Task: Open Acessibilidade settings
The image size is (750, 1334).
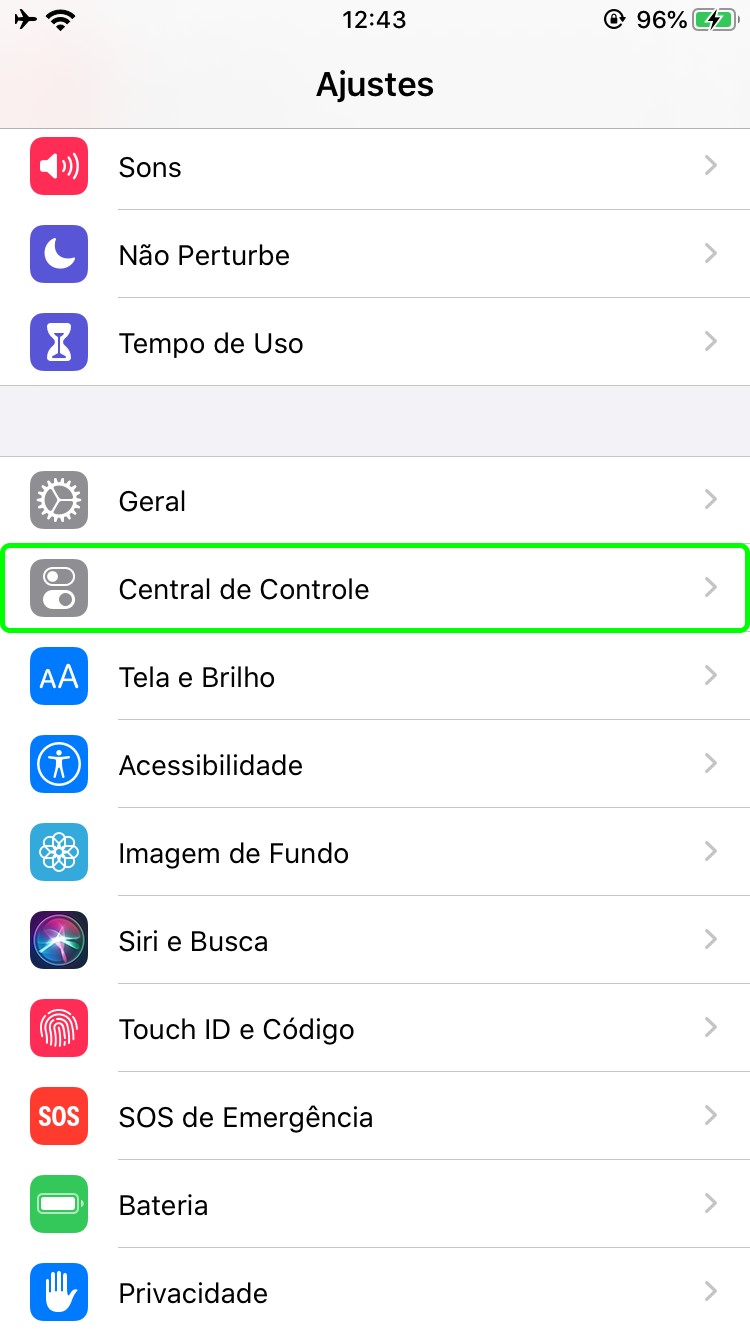Action: pyautogui.click(x=375, y=764)
